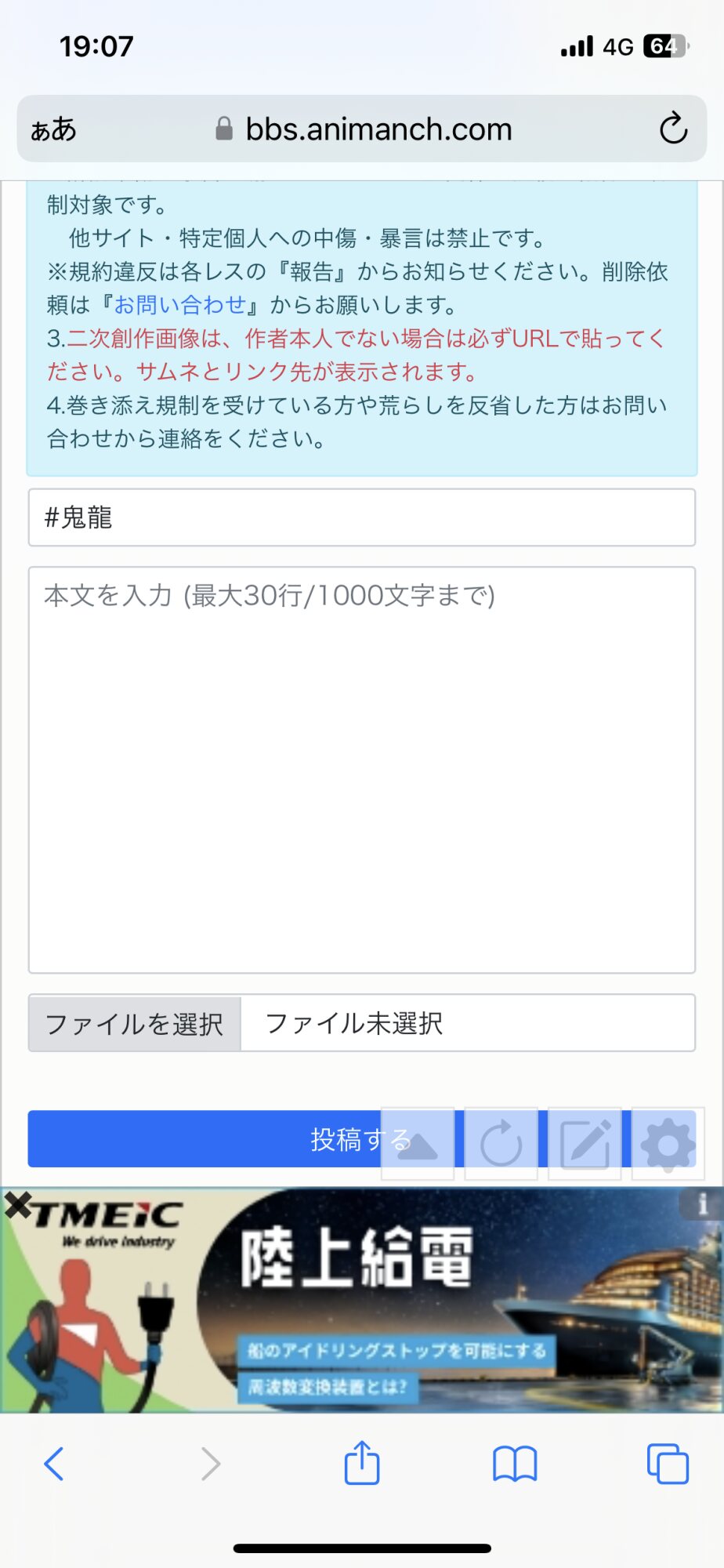Focus the name field containing #鬼龍
This screenshot has width=724, height=1568.
pyautogui.click(x=361, y=517)
